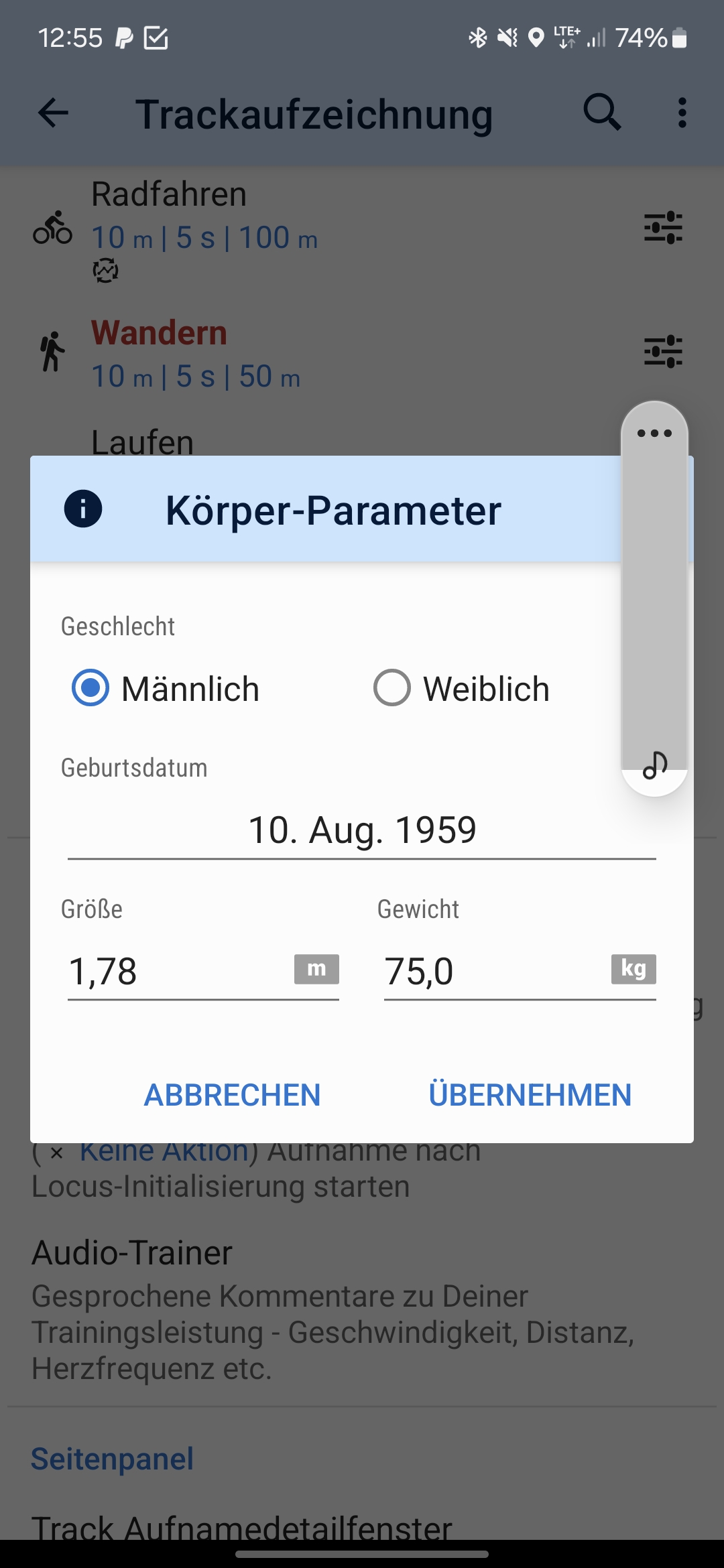Expand the floating volume panel options
Viewport: 724px width, 1568px height.
pyautogui.click(x=654, y=433)
